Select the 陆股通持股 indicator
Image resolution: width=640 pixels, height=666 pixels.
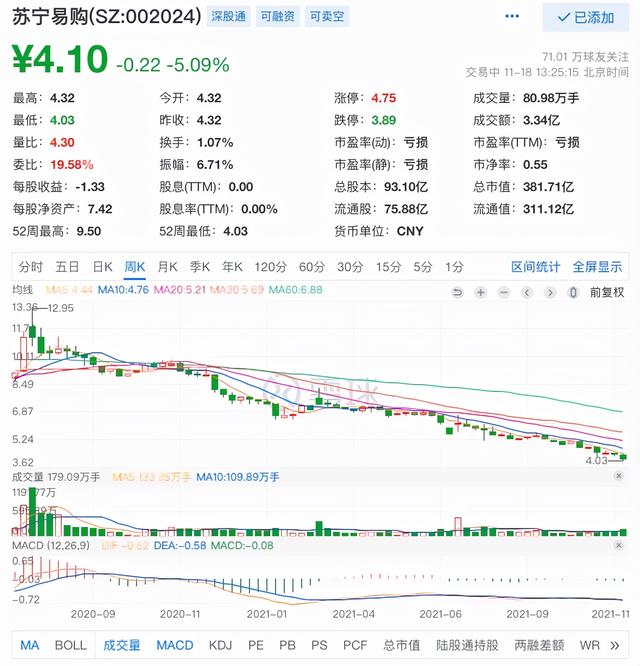(x=466, y=645)
